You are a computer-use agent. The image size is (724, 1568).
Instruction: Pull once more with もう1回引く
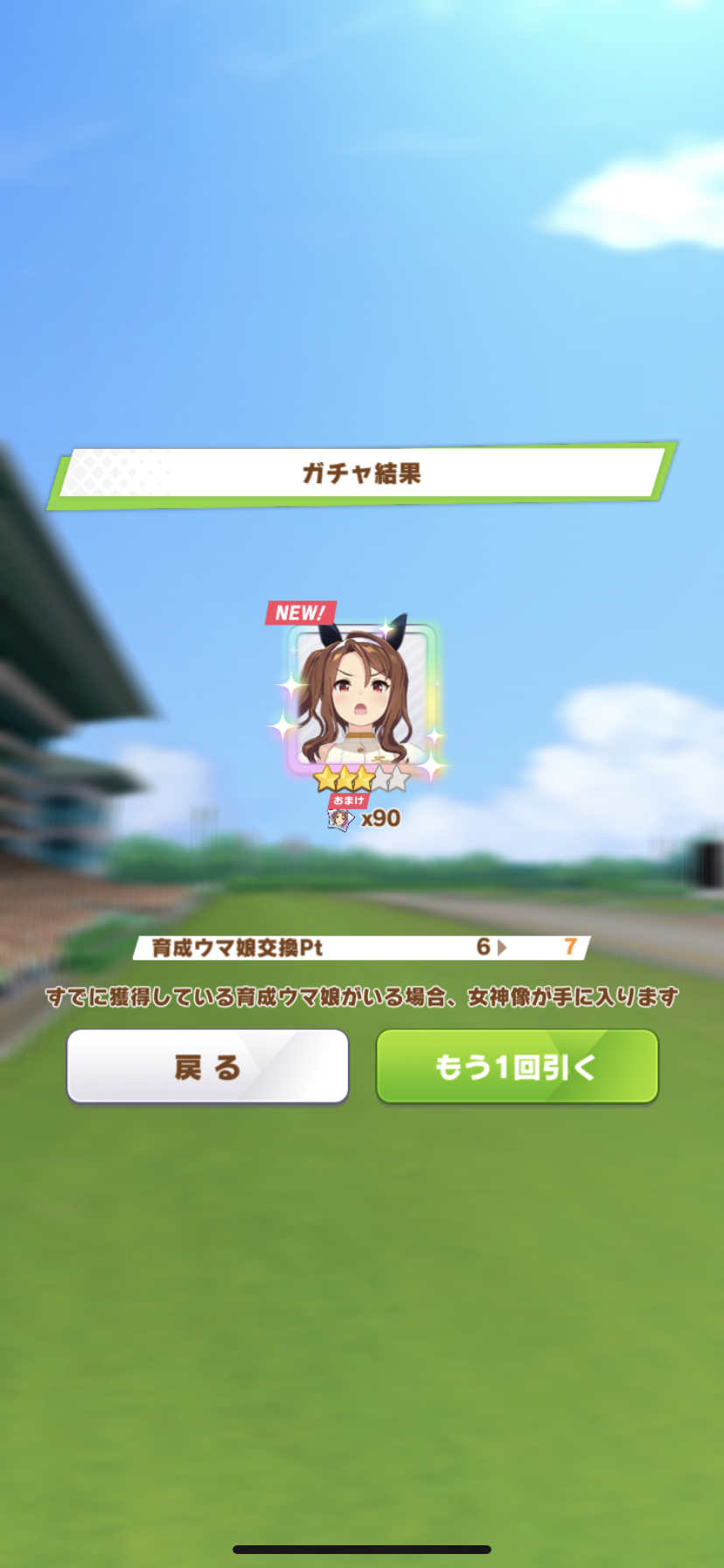click(517, 1066)
